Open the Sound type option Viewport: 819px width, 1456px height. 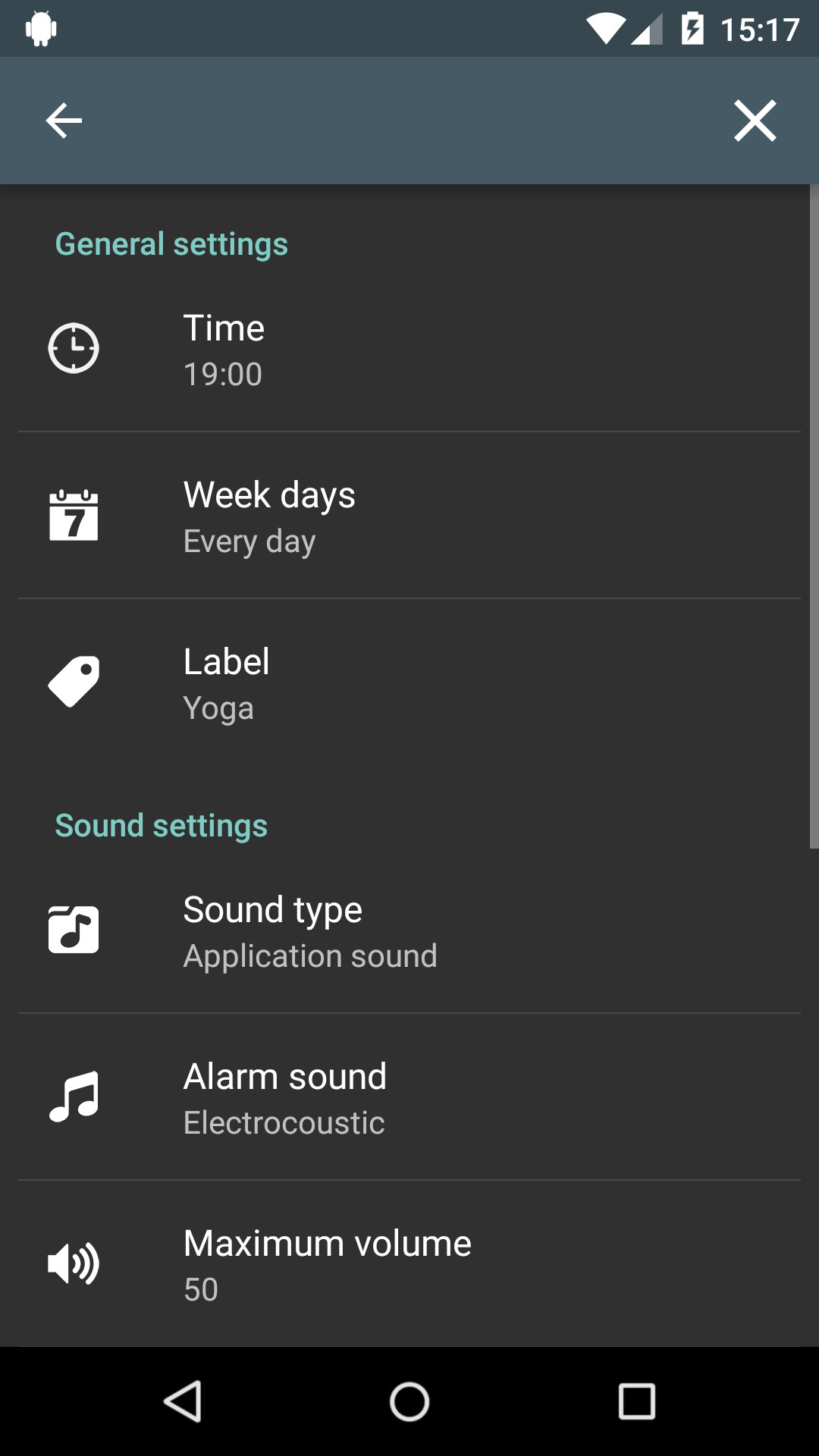pos(409,930)
